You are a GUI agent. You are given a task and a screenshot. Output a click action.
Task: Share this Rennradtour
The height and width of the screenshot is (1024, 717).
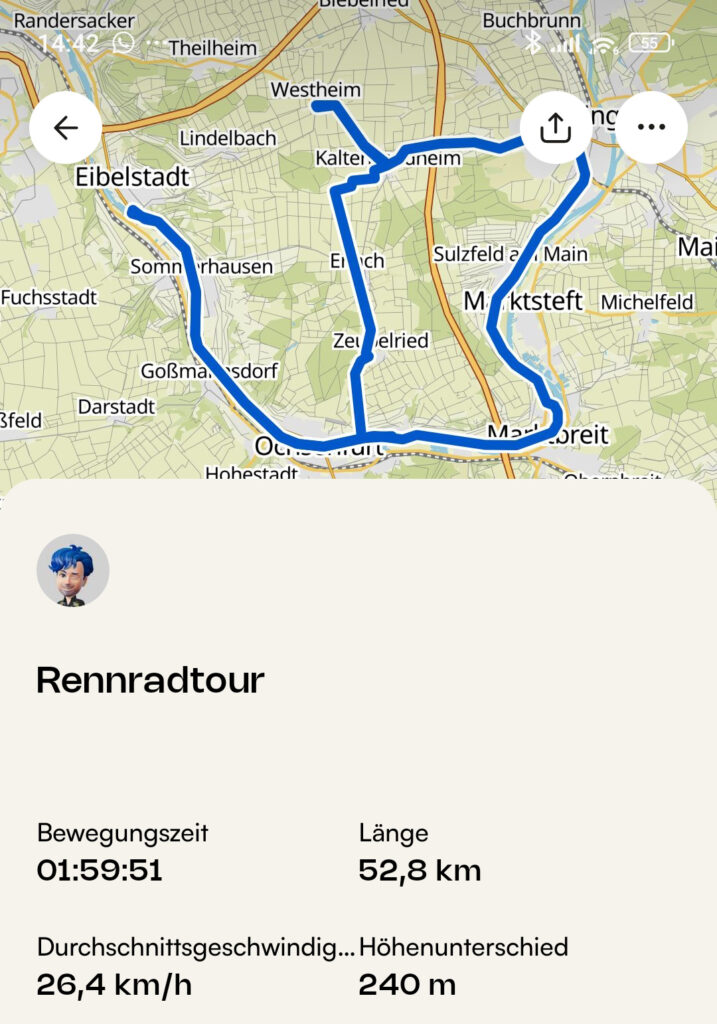(555, 128)
